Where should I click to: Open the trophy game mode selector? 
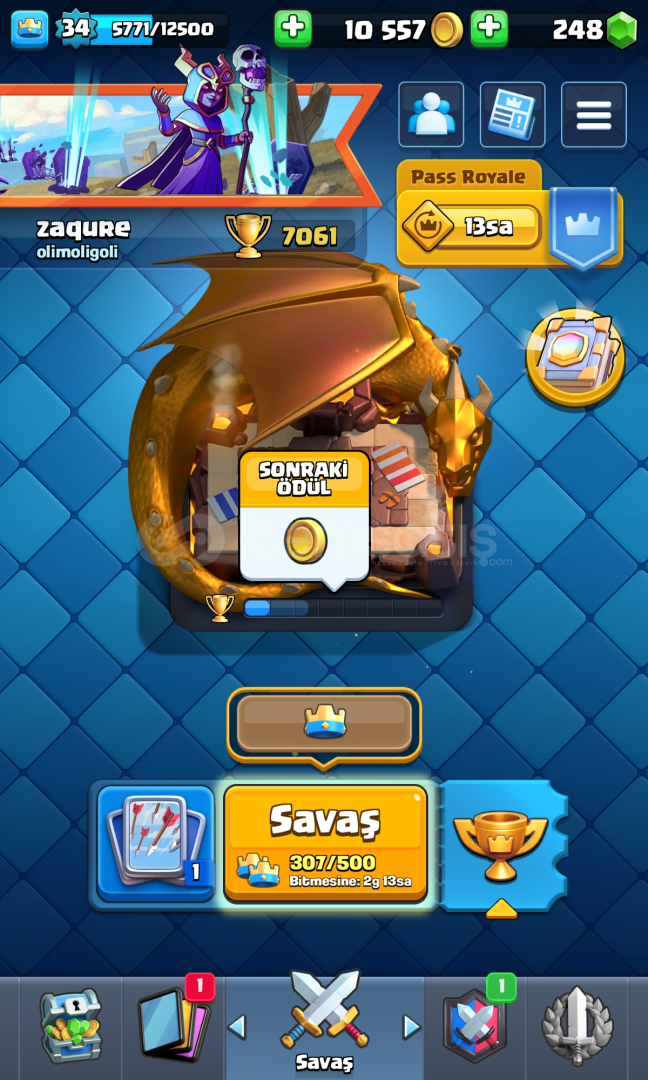[x=501, y=845]
